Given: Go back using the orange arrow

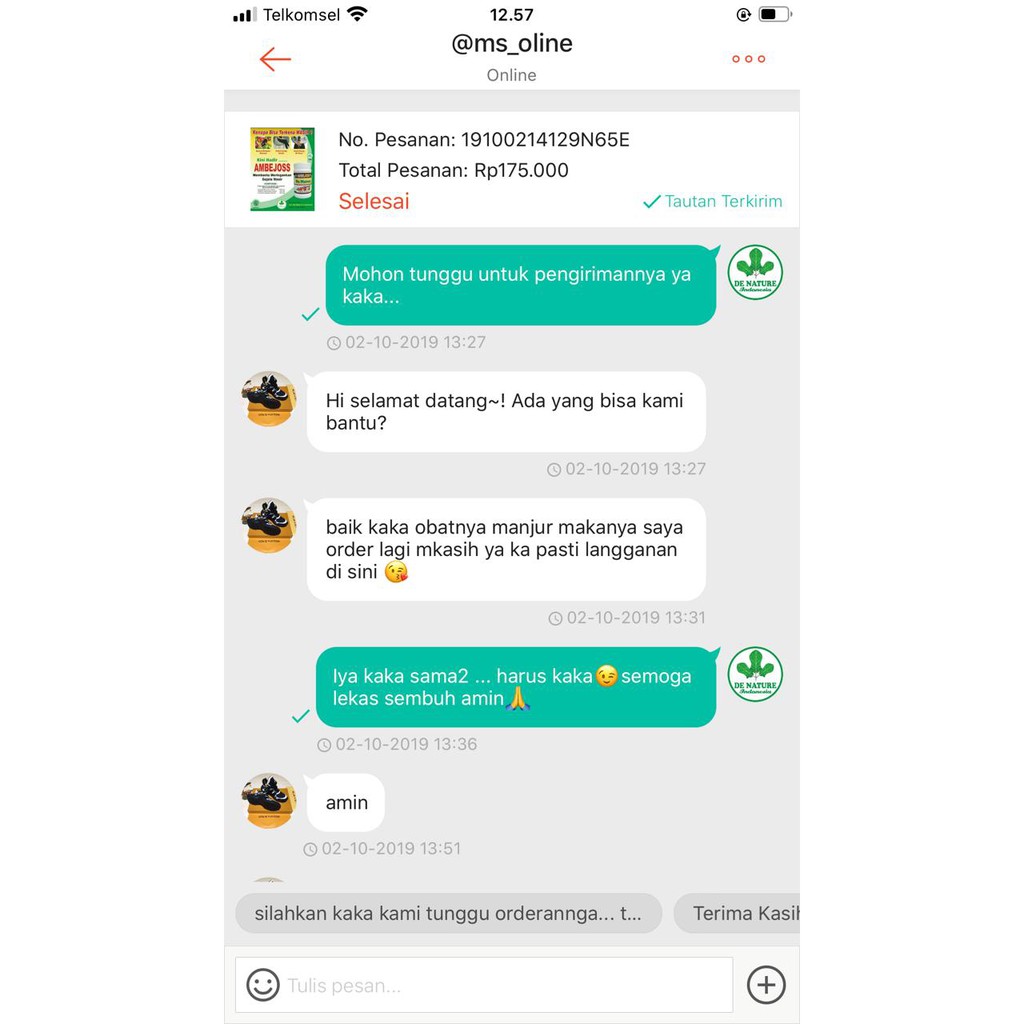Looking at the screenshot, I should coord(275,59).
